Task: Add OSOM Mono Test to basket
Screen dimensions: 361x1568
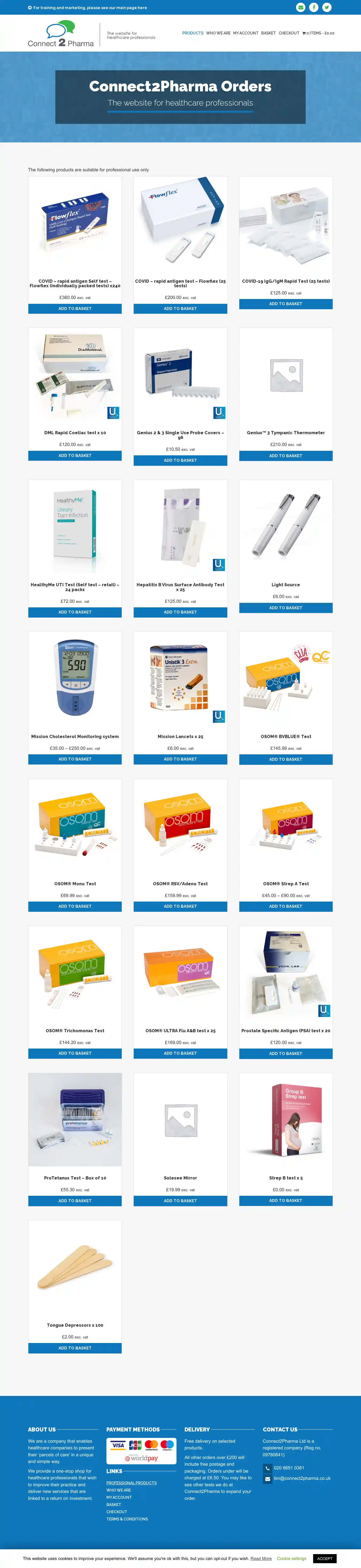Action: coord(75,906)
